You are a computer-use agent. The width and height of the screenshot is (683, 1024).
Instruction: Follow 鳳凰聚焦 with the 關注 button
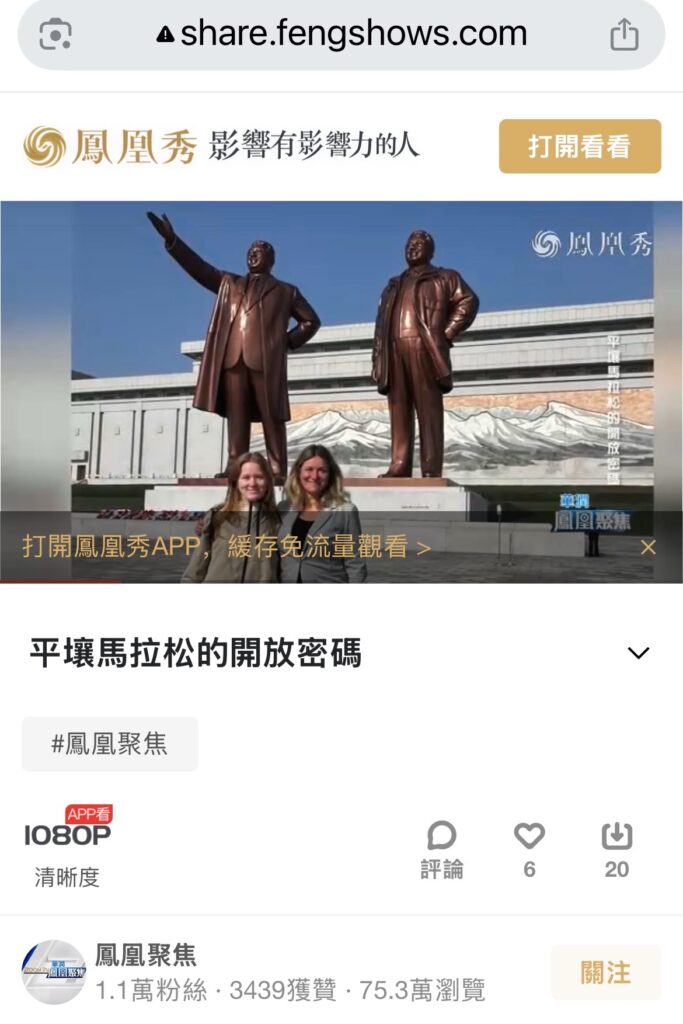(x=605, y=972)
